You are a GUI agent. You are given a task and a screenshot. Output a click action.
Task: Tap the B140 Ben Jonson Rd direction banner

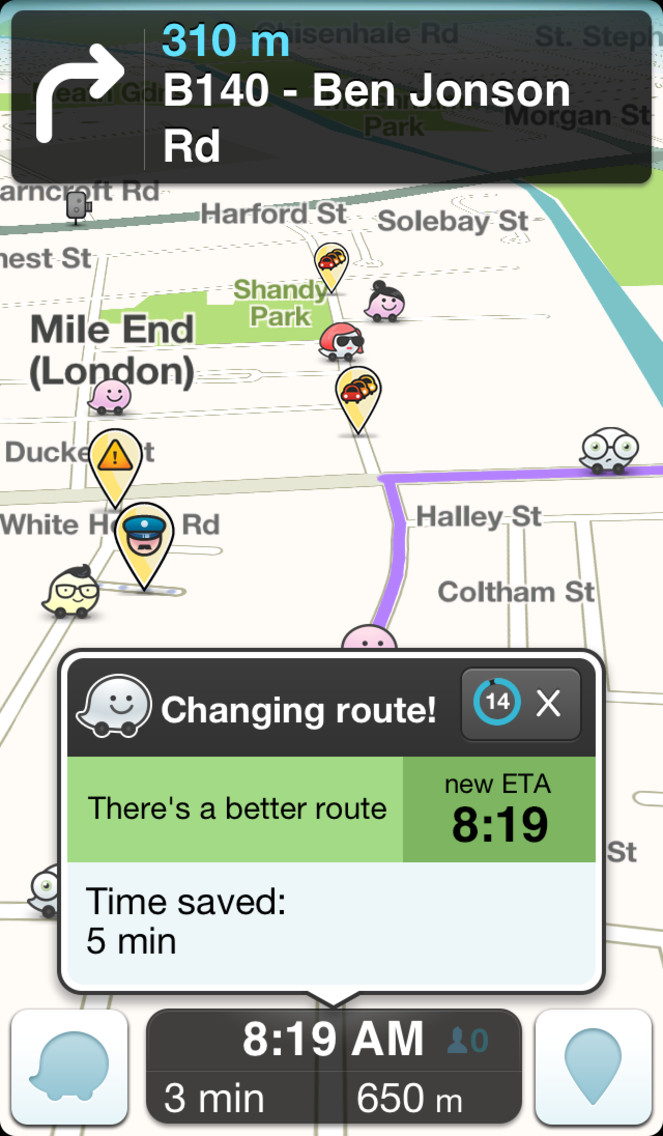[331, 96]
